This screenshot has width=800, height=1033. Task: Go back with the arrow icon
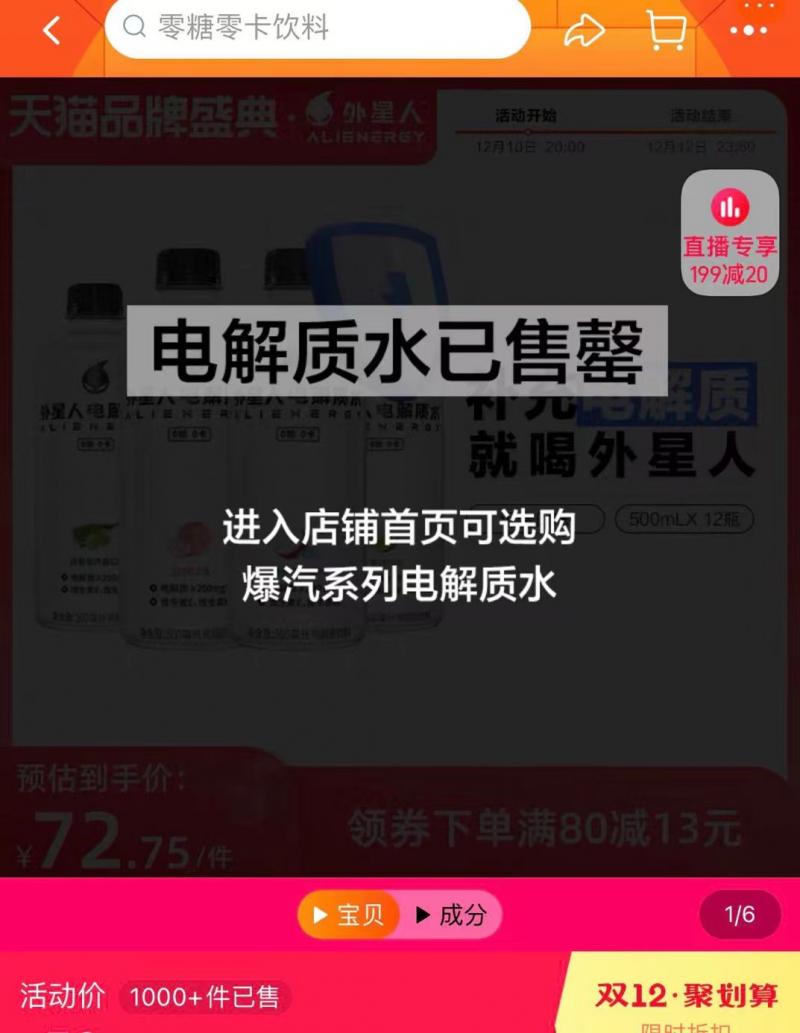point(52,30)
